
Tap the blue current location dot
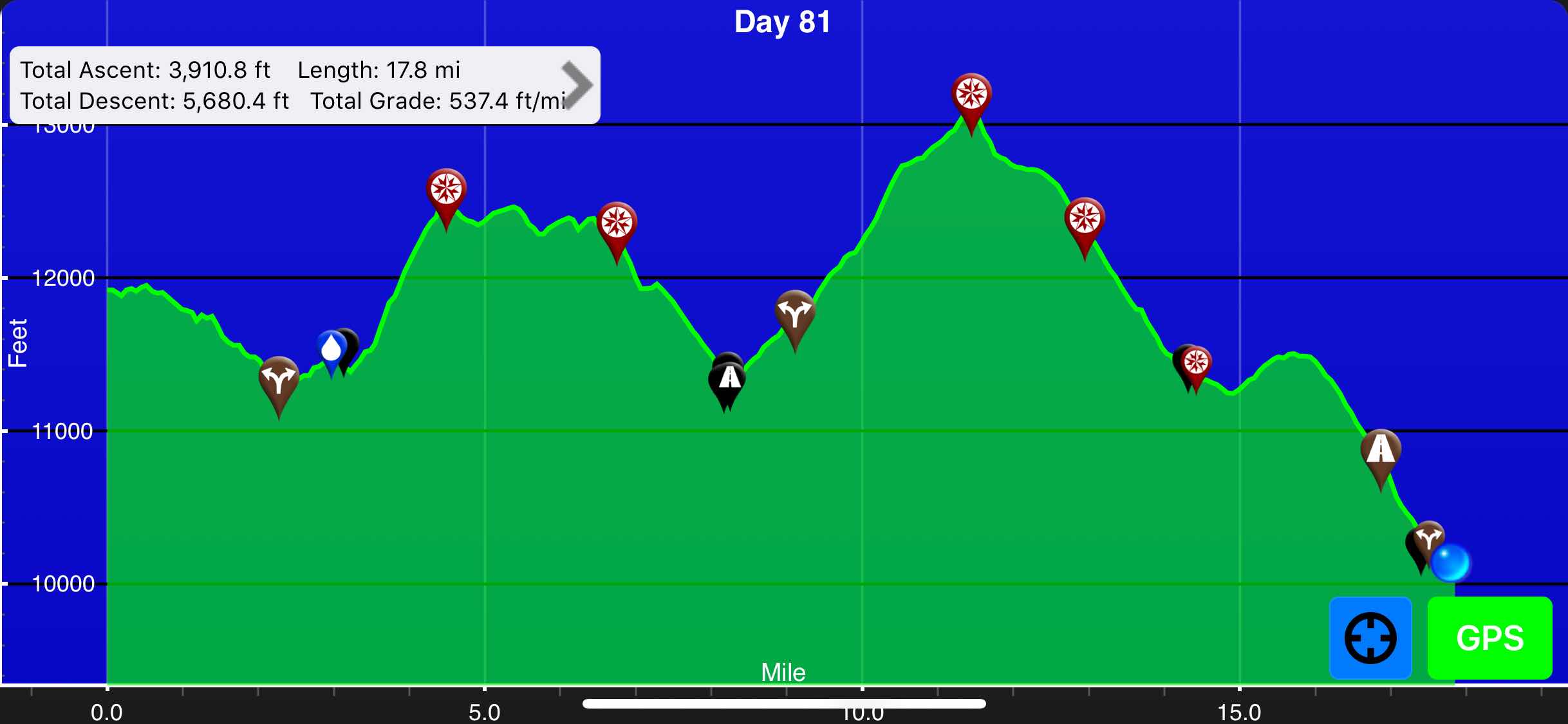[1450, 562]
